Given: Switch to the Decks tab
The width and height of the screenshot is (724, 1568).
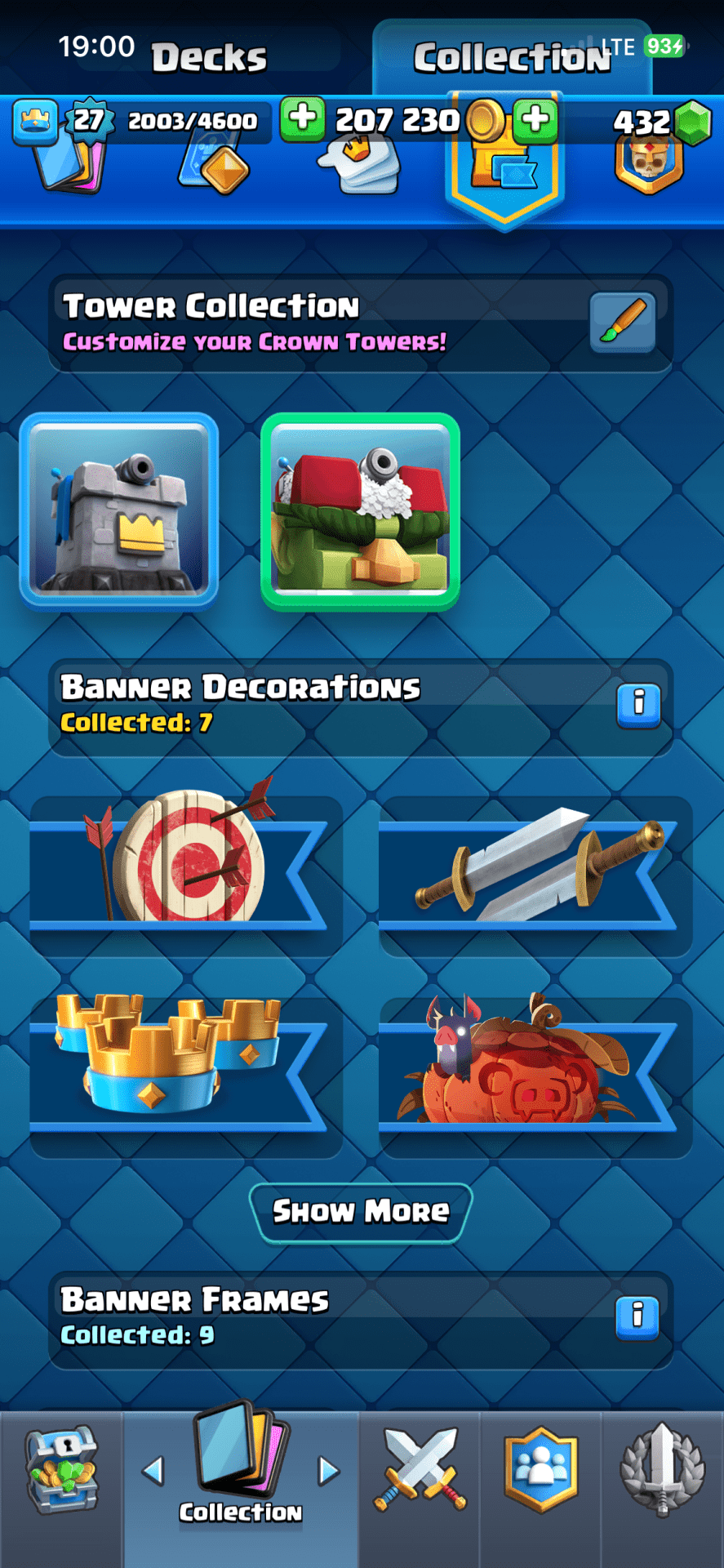Looking at the screenshot, I should pos(209,57).
